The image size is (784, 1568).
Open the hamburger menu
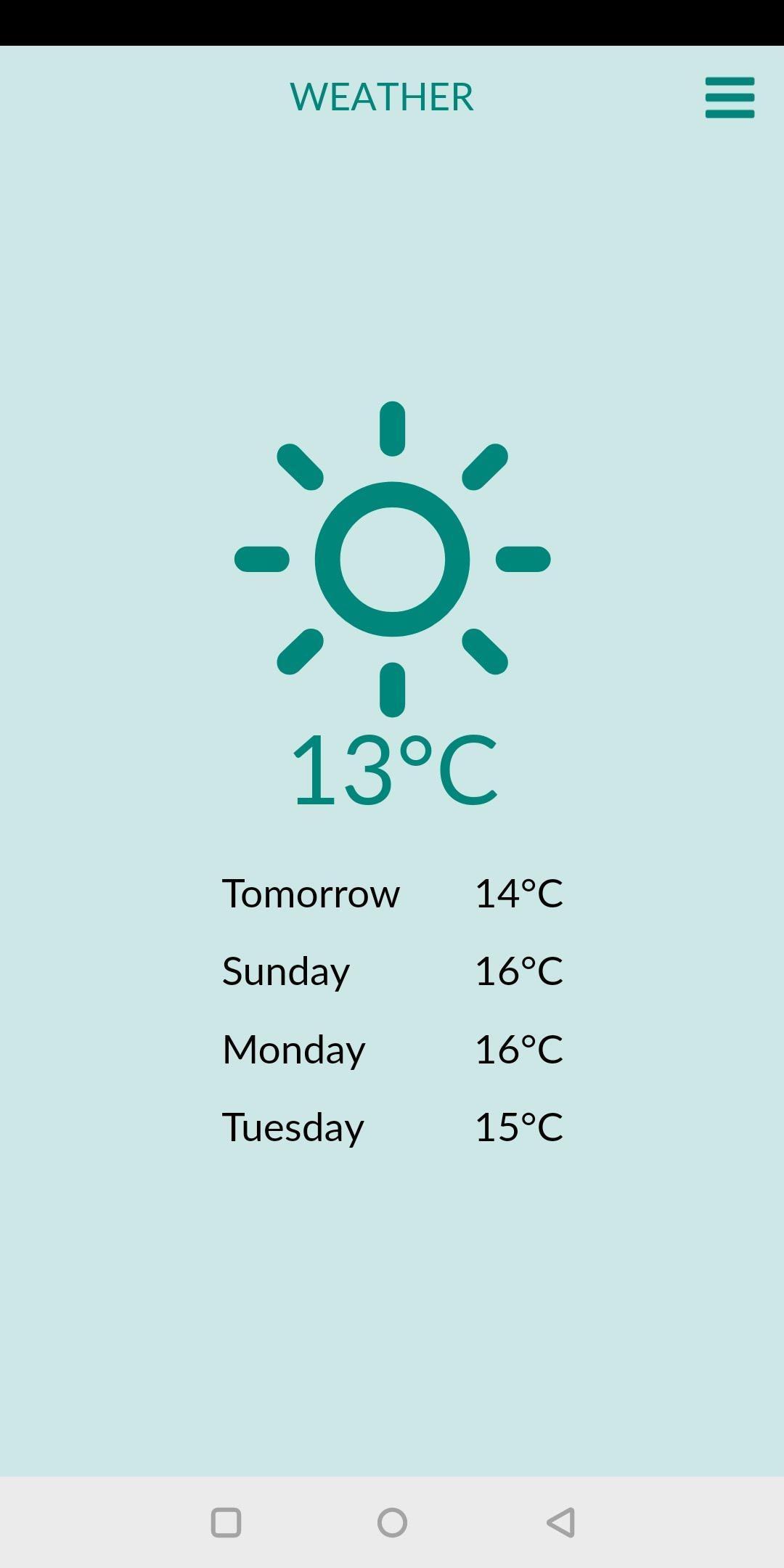coord(730,97)
